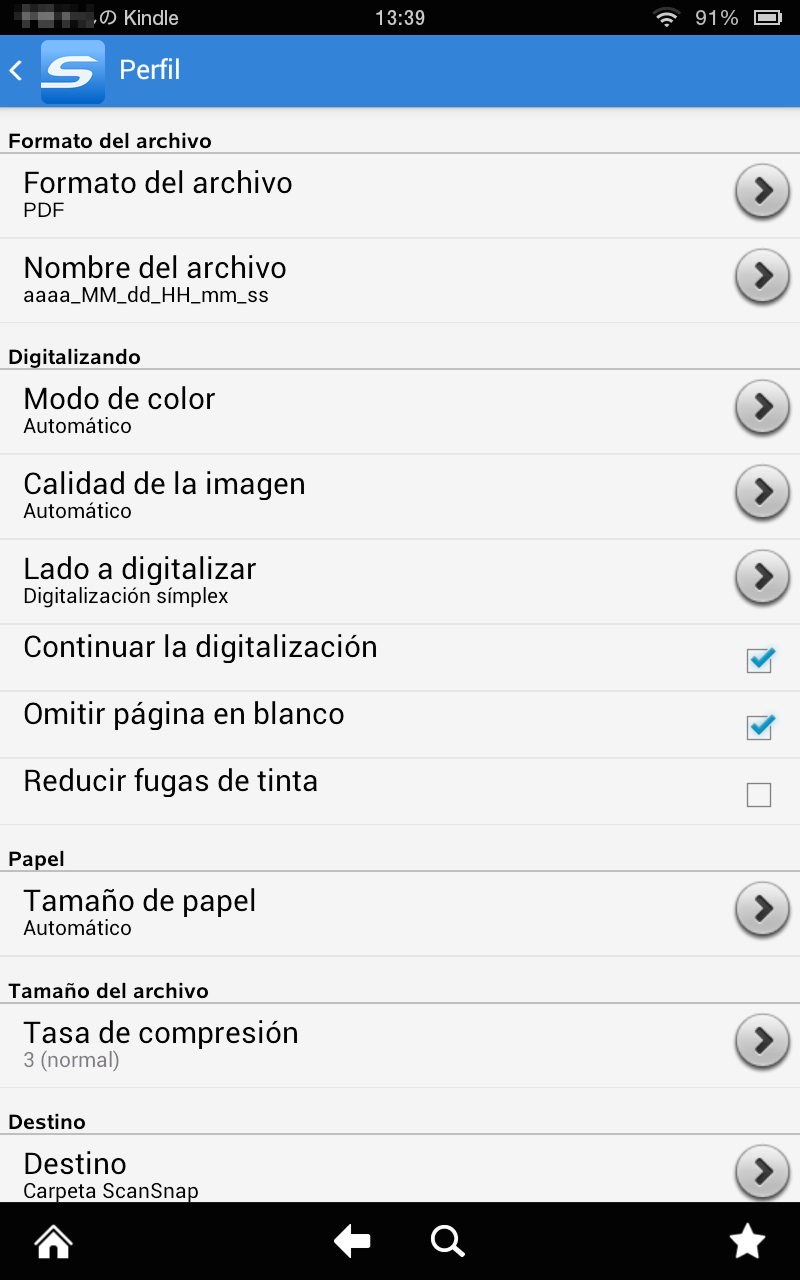Viewport: 800px width, 1280px height.
Task: Open the Modo de color settings
Action: tap(400, 410)
